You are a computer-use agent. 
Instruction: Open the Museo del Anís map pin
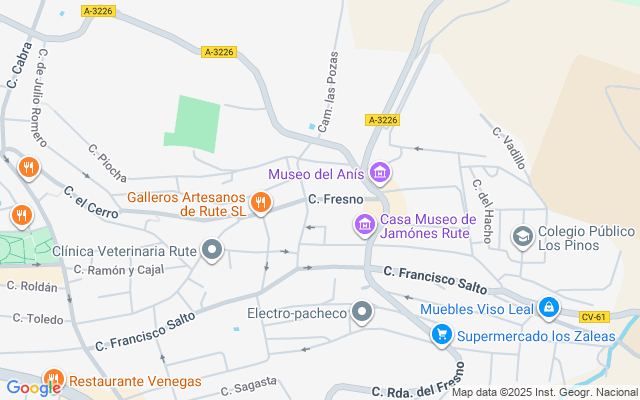(380, 173)
